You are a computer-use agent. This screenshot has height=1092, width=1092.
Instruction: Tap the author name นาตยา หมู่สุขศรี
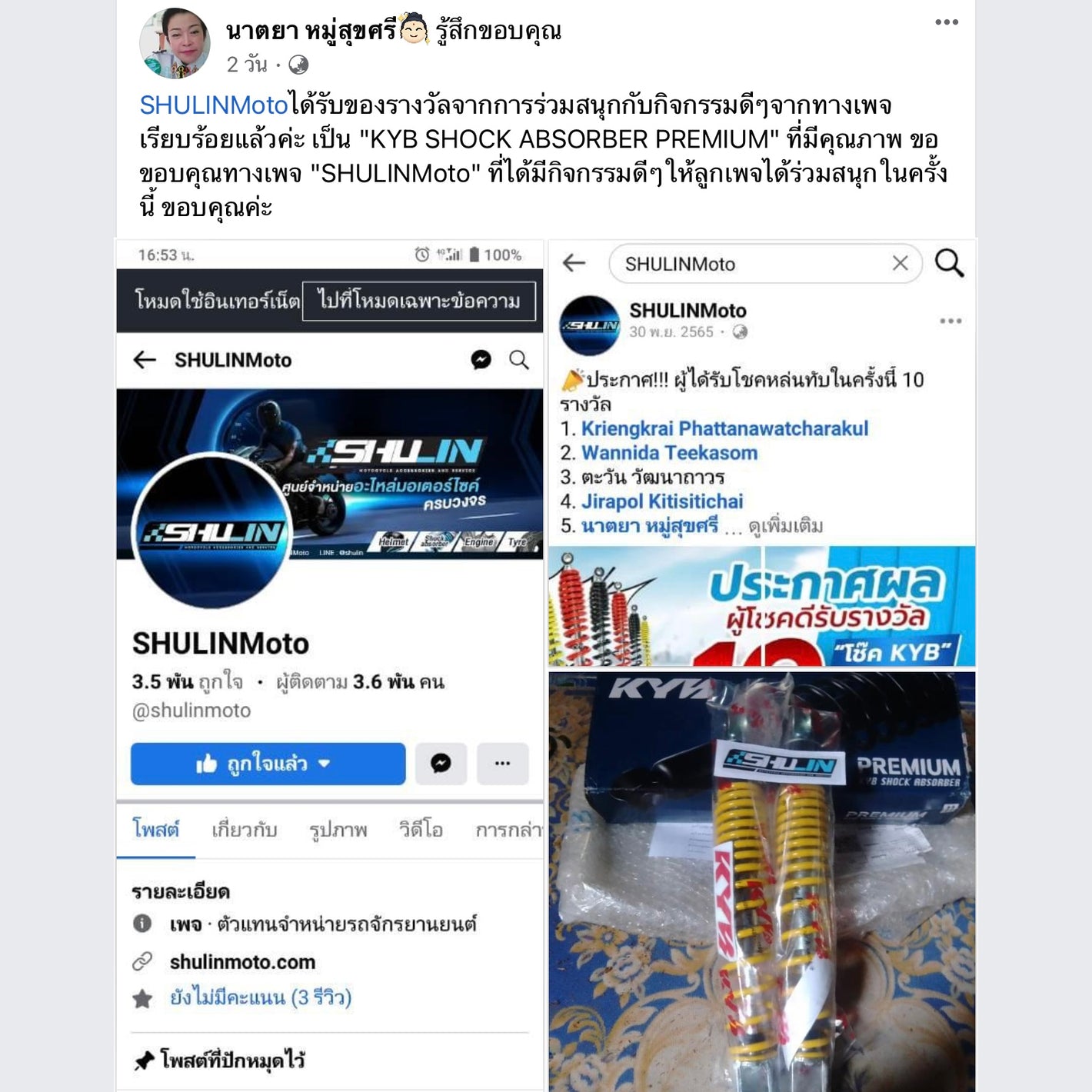click(x=311, y=31)
